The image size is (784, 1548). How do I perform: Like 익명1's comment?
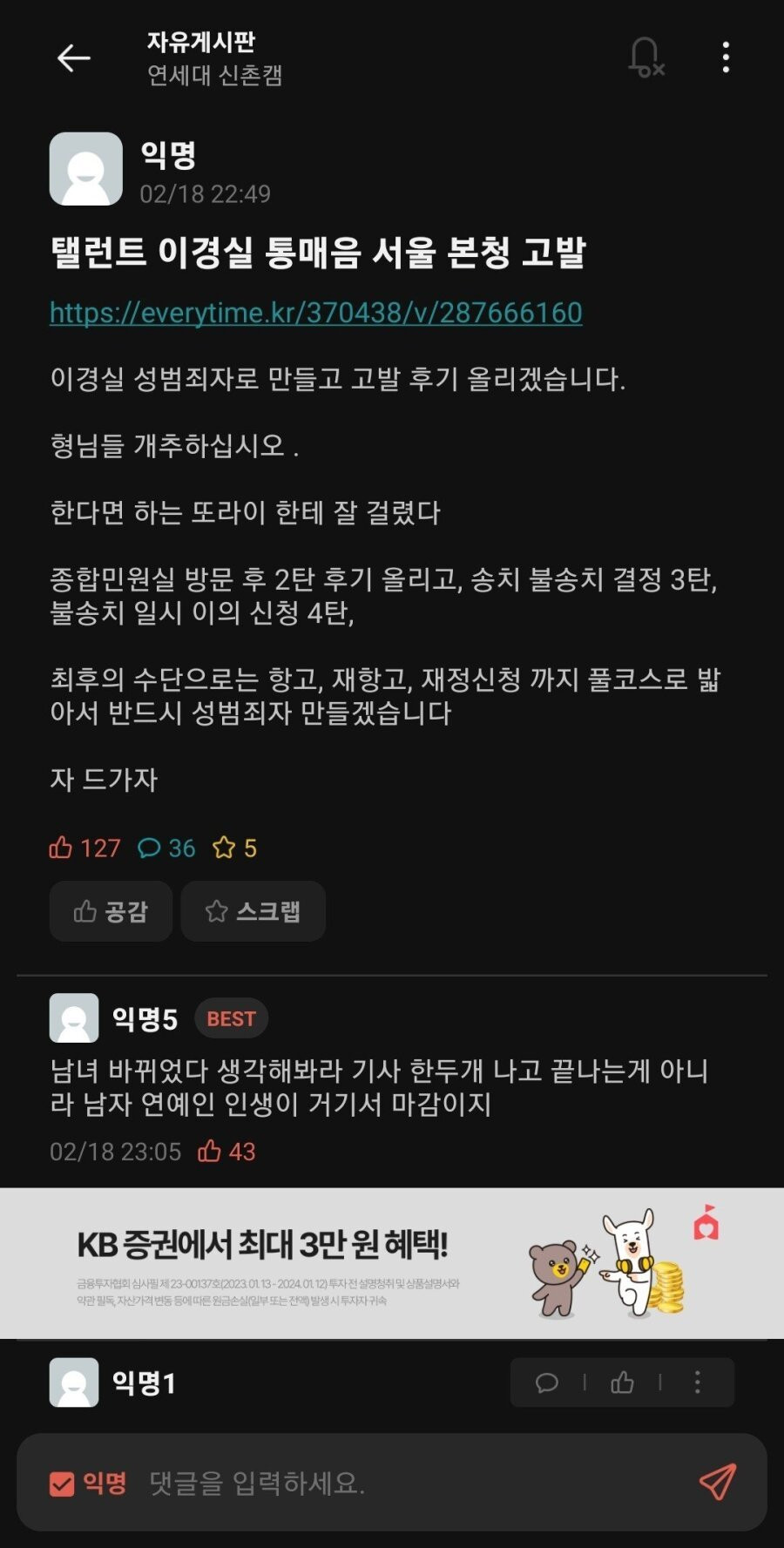(x=622, y=1382)
